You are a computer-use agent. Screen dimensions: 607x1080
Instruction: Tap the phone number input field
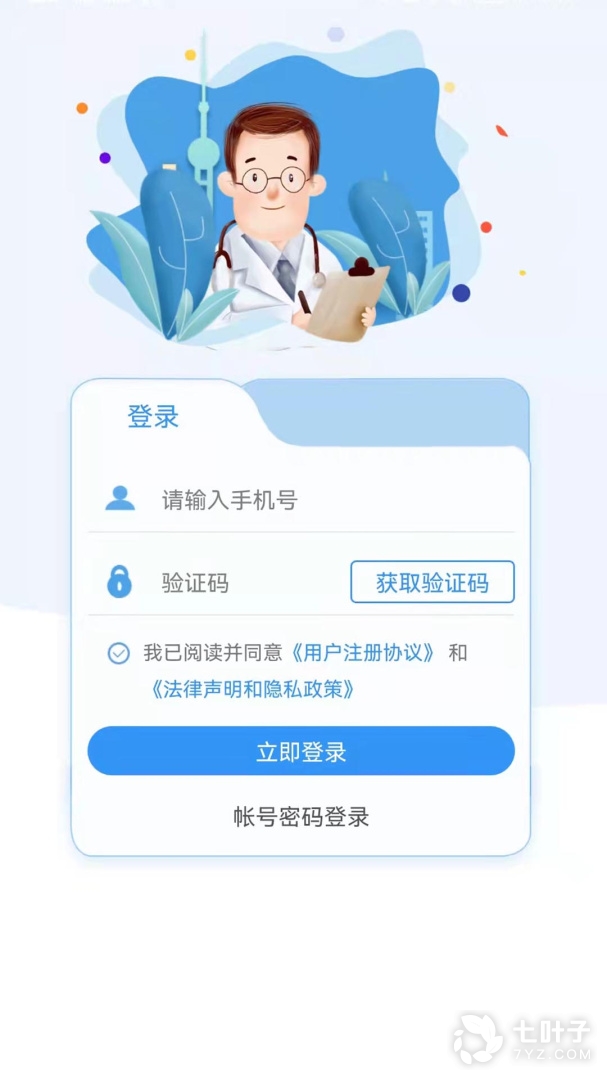pos(330,499)
